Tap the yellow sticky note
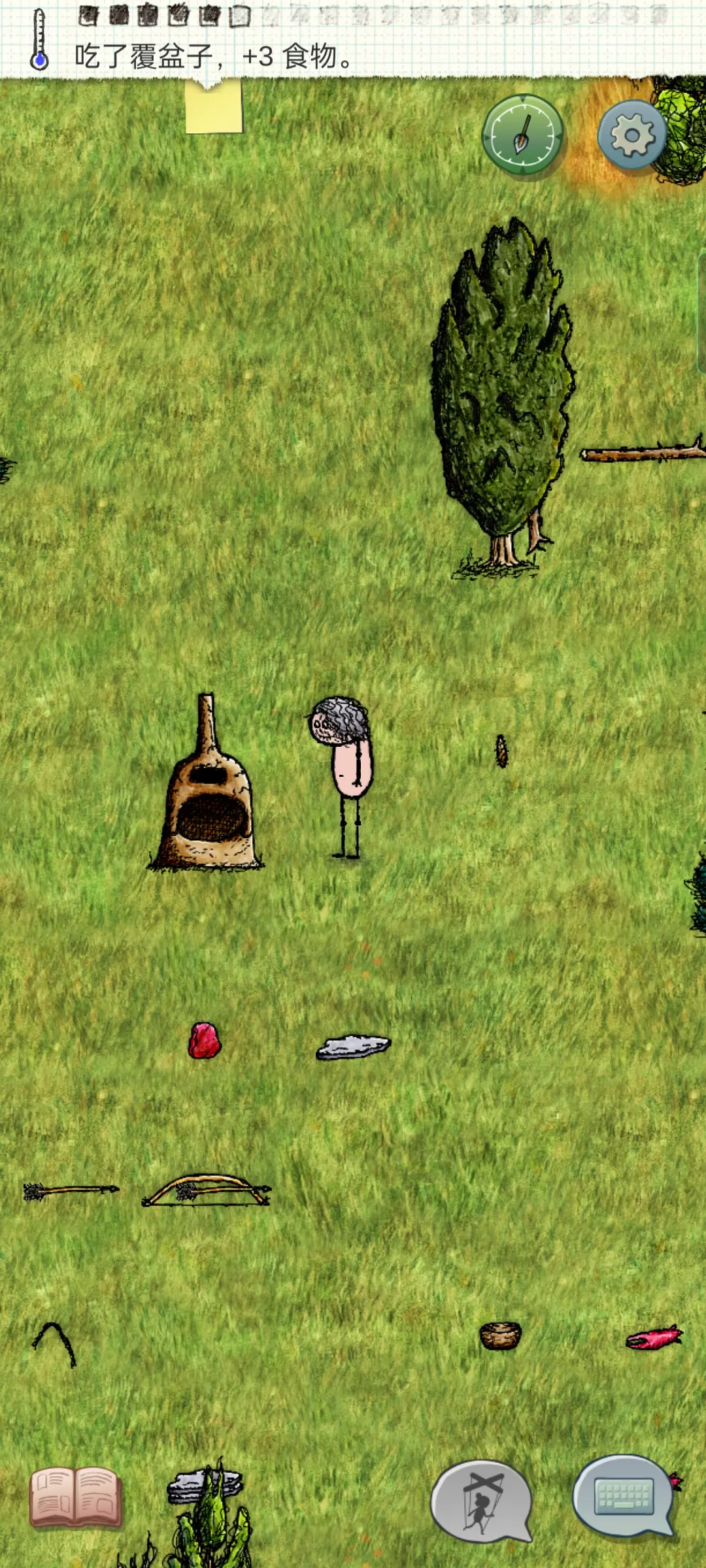The width and height of the screenshot is (706, 1568). (x=214, y=108)
